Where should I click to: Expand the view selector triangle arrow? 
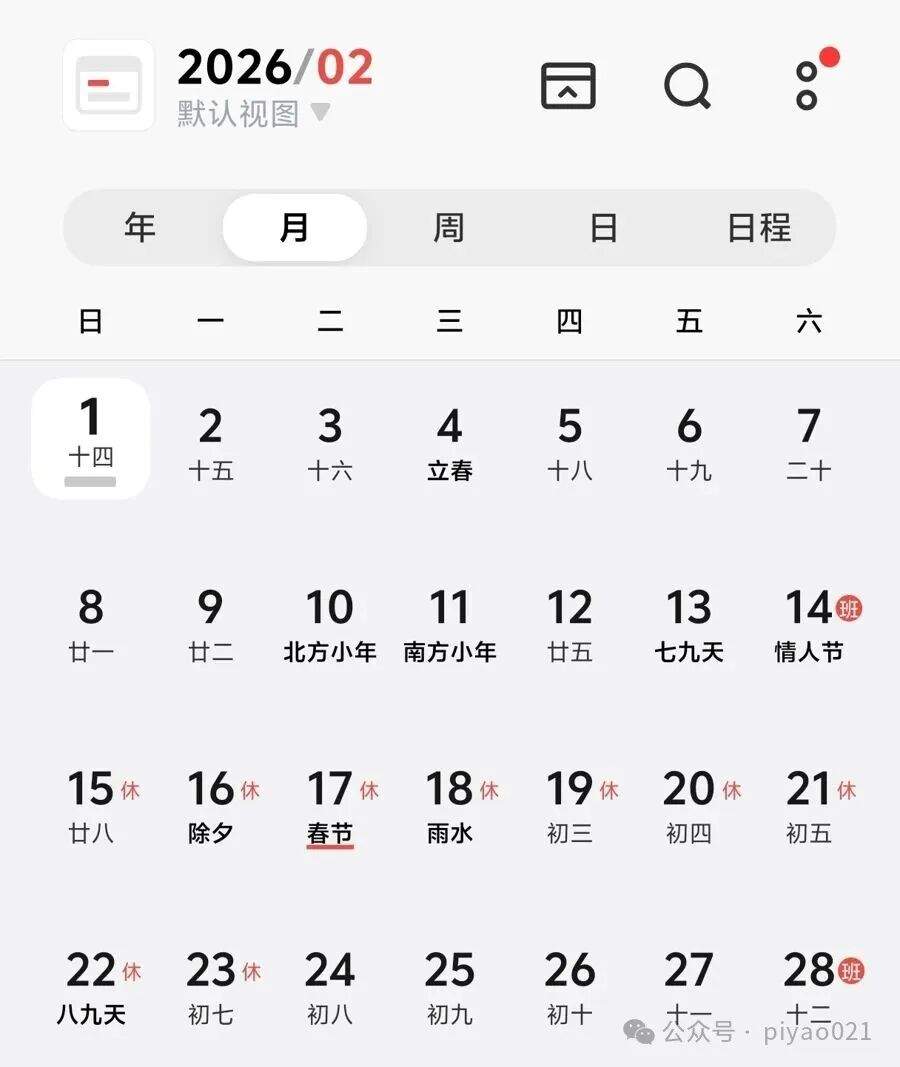click(321, 114)
